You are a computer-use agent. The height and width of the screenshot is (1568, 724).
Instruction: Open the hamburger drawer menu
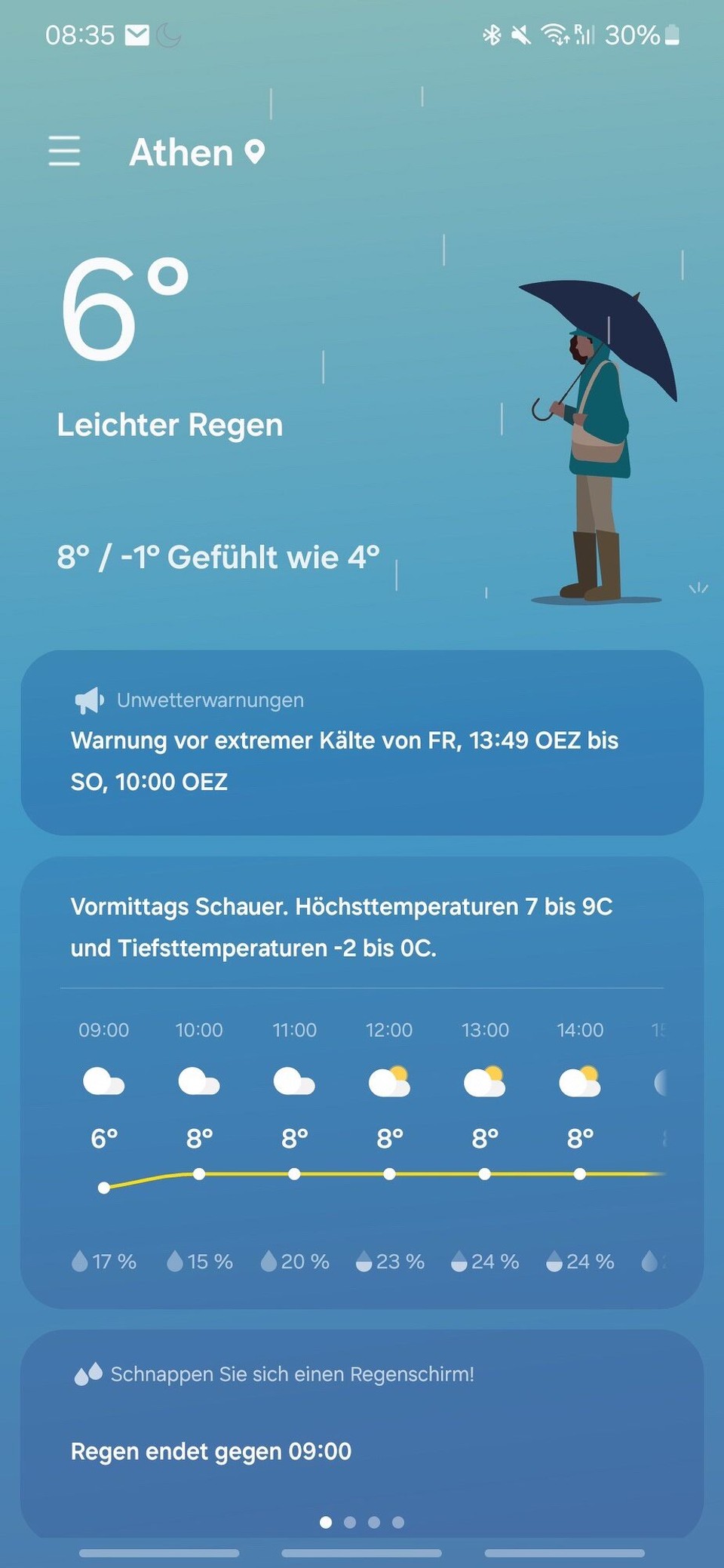pos(64,151)
